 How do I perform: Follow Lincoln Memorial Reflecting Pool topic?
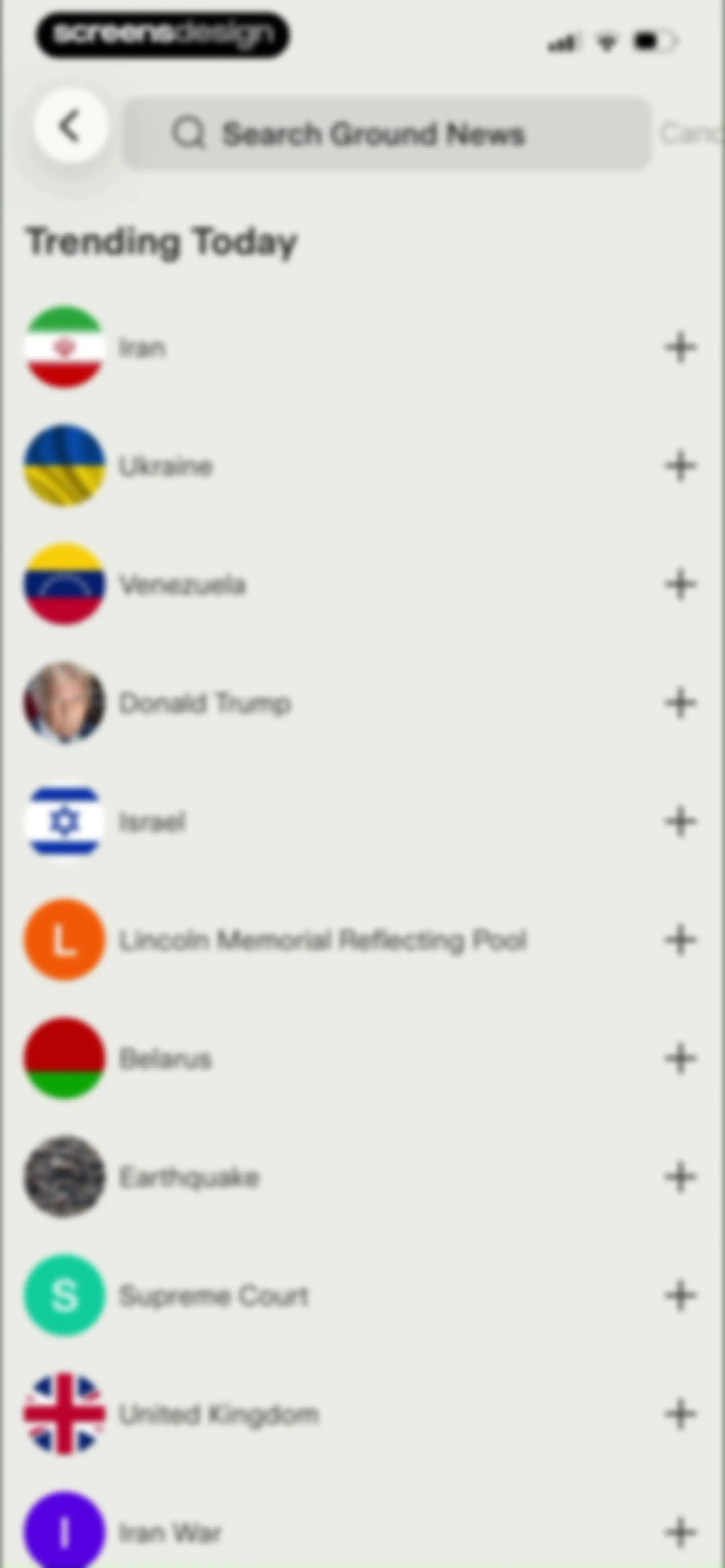(681, 940)
